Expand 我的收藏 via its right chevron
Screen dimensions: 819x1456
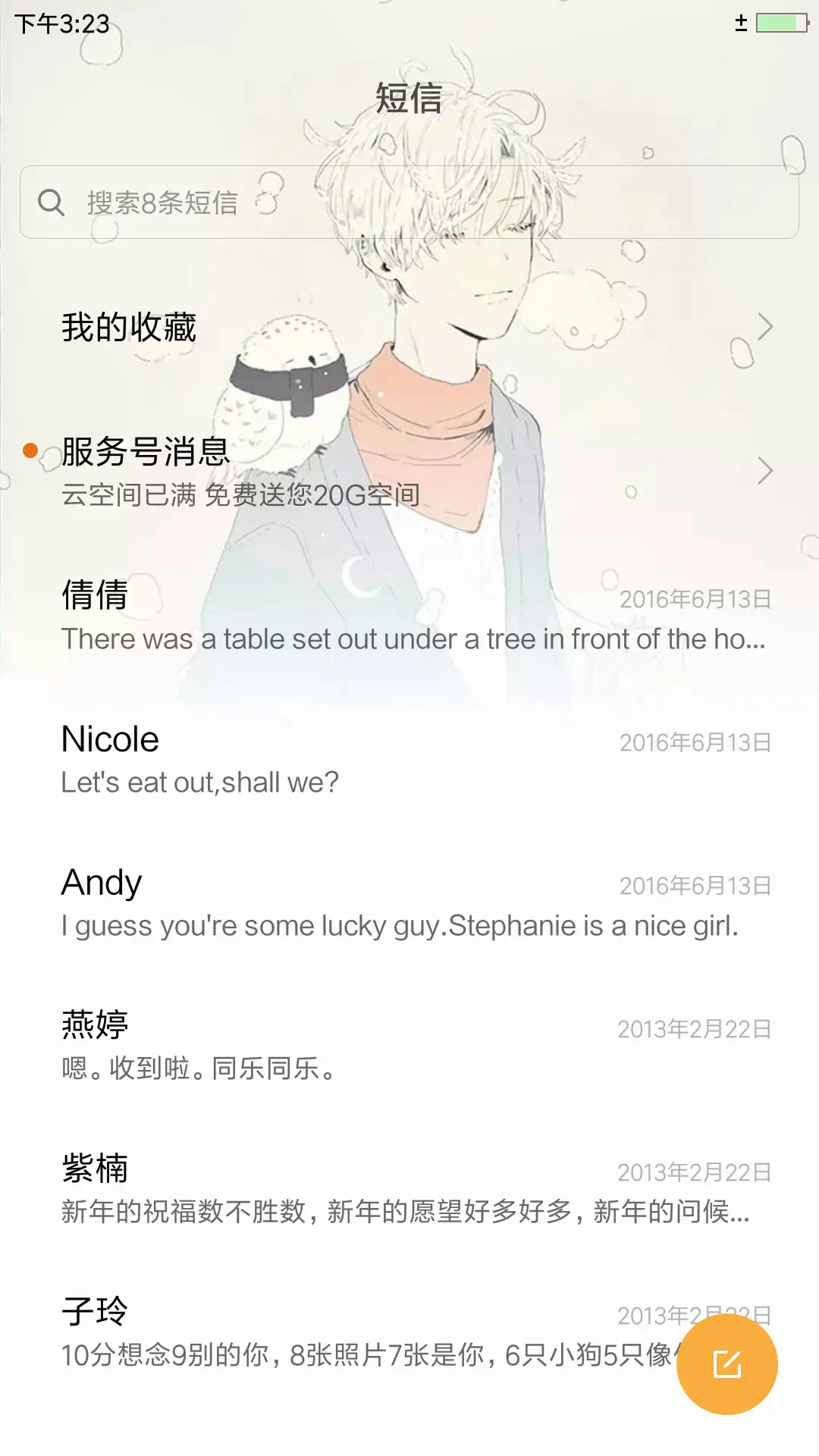pyautogui.click(x=765, y=326)
